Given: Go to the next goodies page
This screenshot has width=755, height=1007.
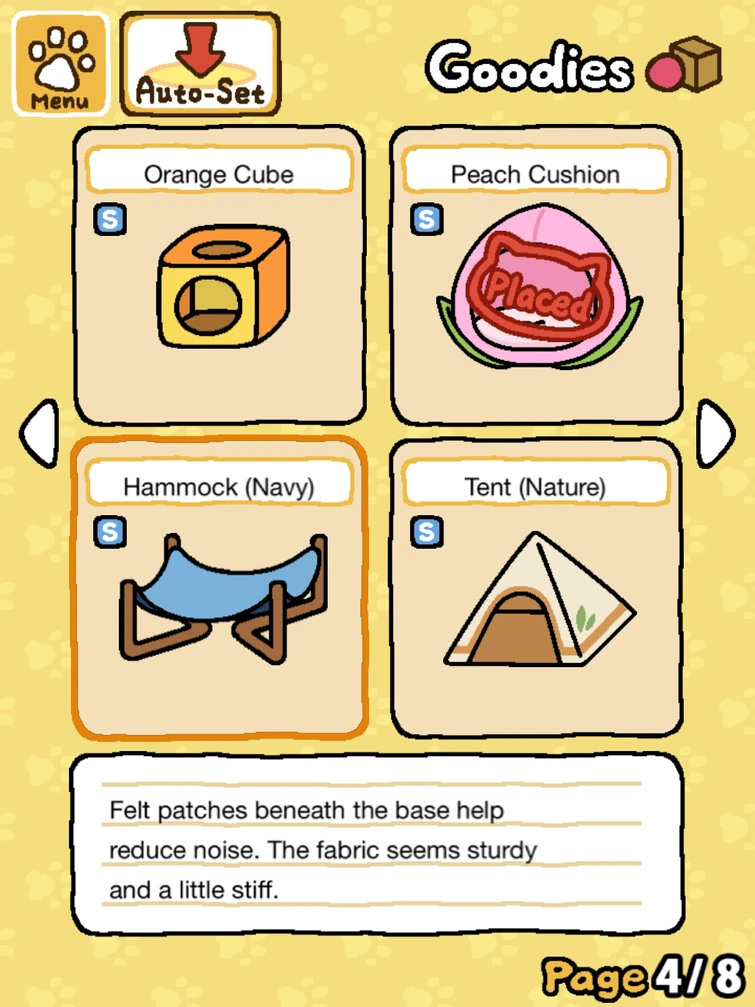Looking at the screenshot, I should tap(715, 433).
